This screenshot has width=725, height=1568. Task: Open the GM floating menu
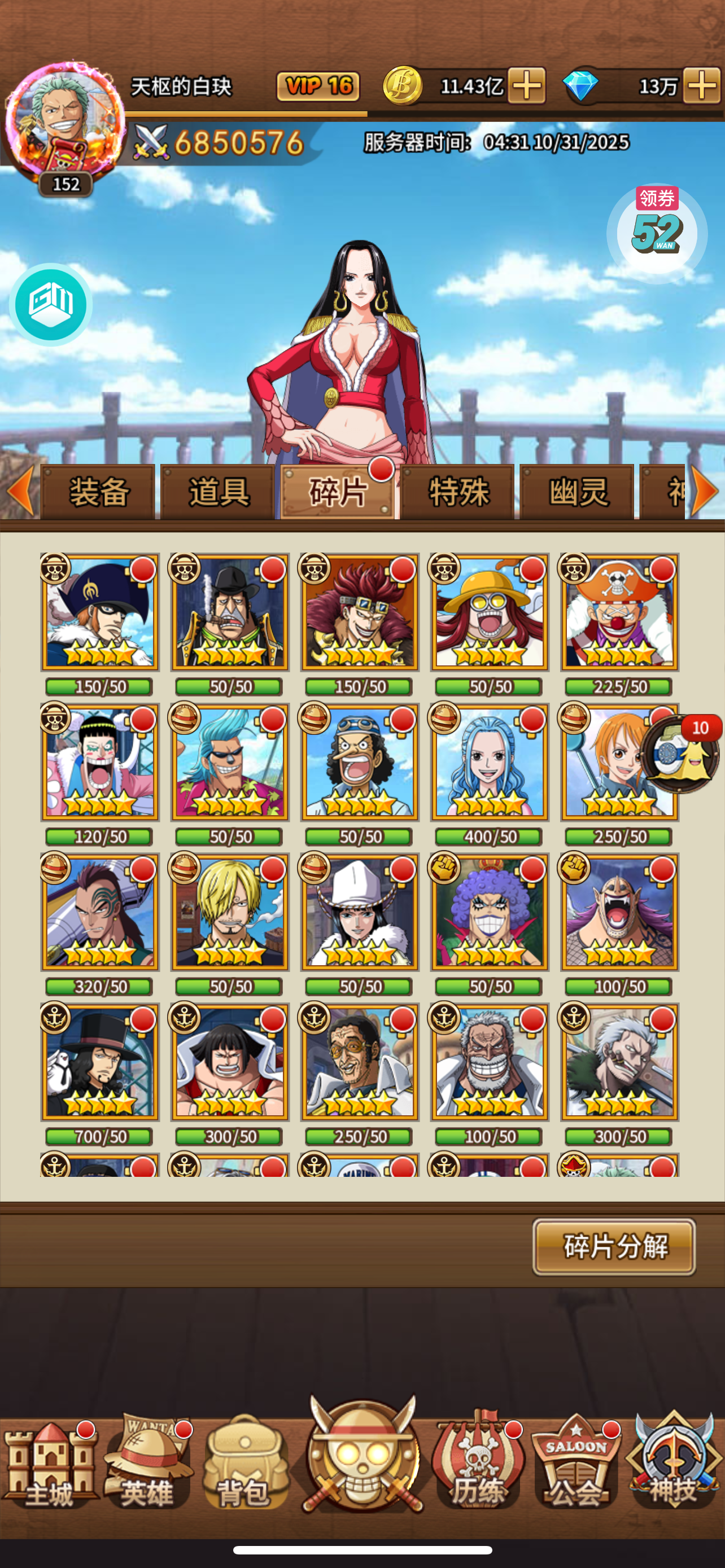pyautogui.click(x=51, y=304)
